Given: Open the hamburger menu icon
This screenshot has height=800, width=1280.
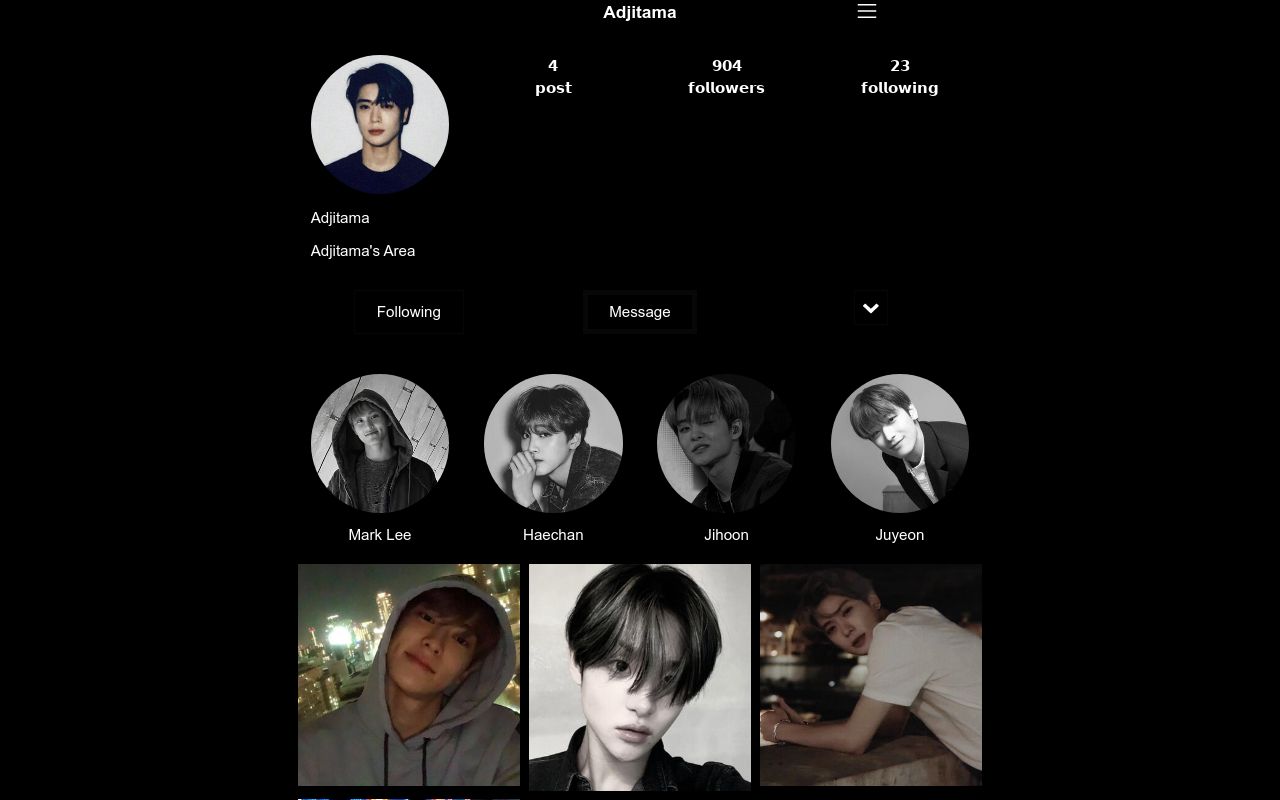Looking at the screenshot, I should [867, 11].
